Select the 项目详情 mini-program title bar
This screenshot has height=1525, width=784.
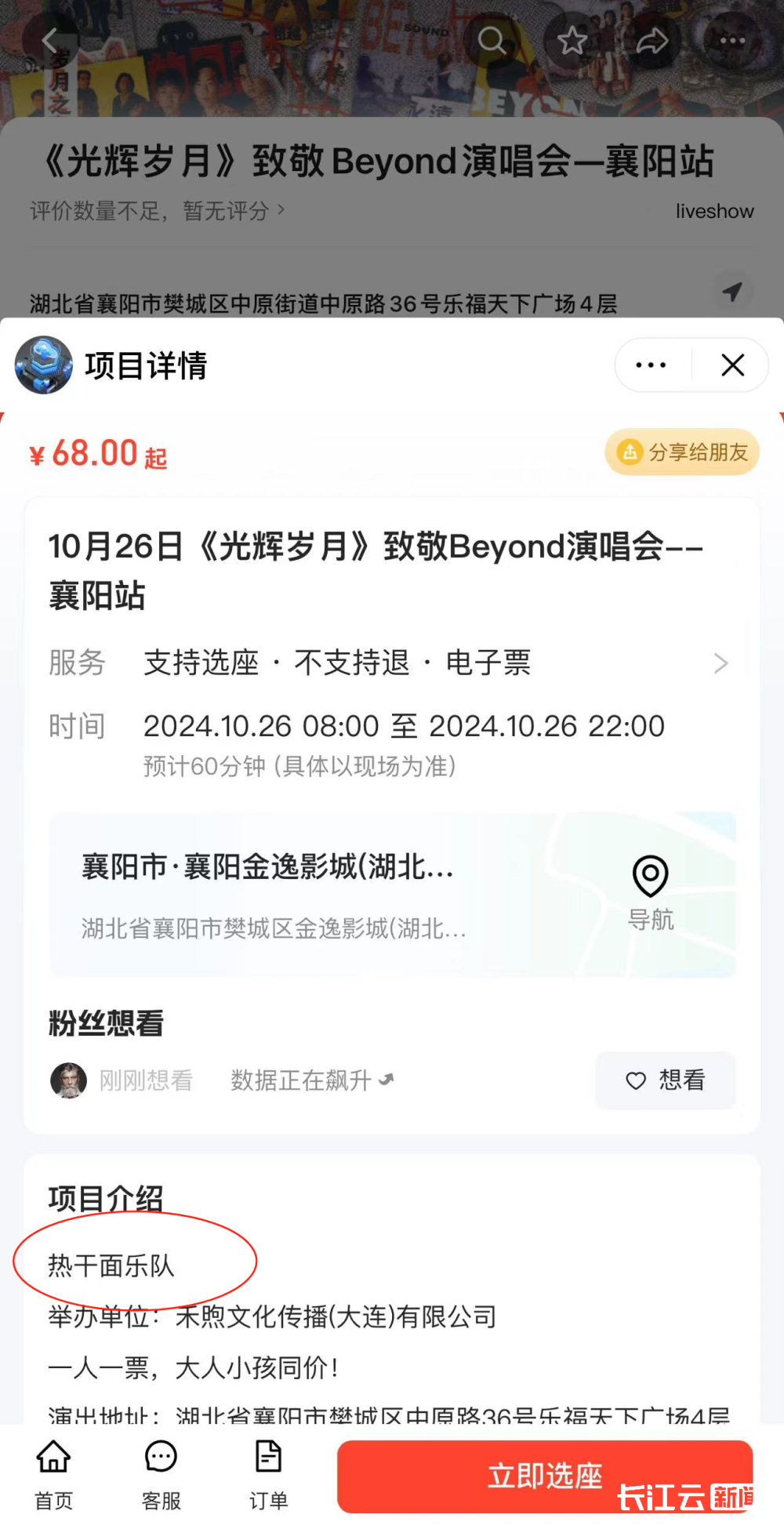click(x=146, y=365)
